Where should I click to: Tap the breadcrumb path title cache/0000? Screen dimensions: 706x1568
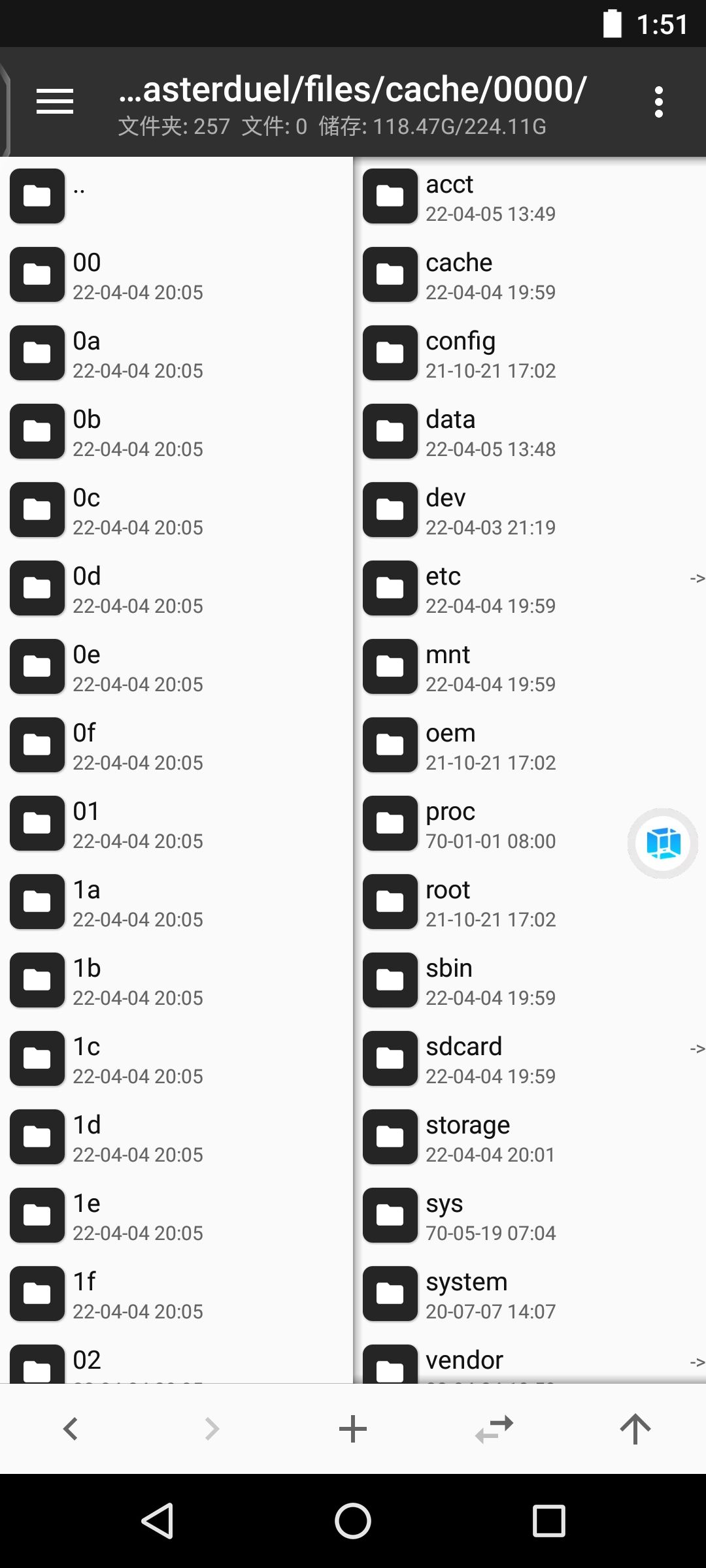(x=353, y=91)
